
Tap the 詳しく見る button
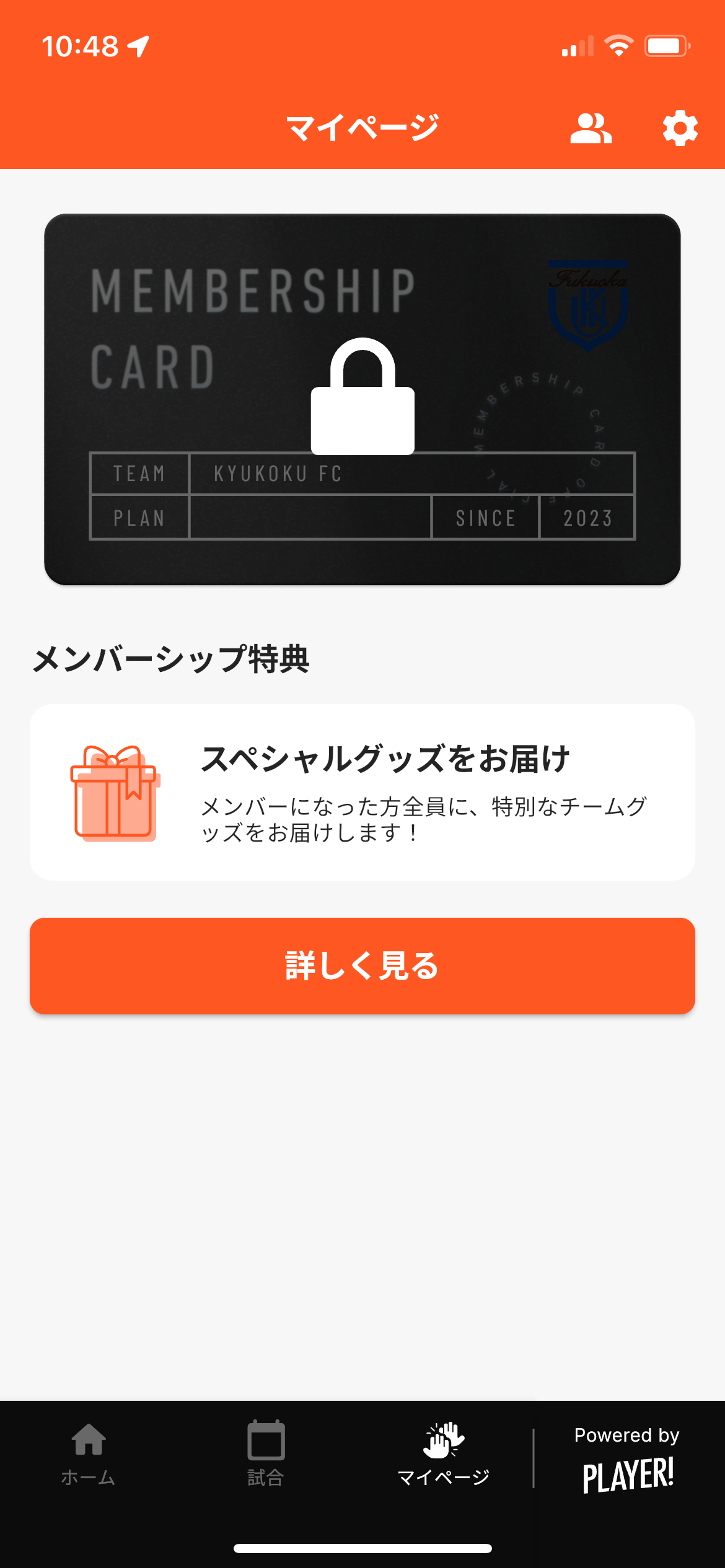[362, 965]
